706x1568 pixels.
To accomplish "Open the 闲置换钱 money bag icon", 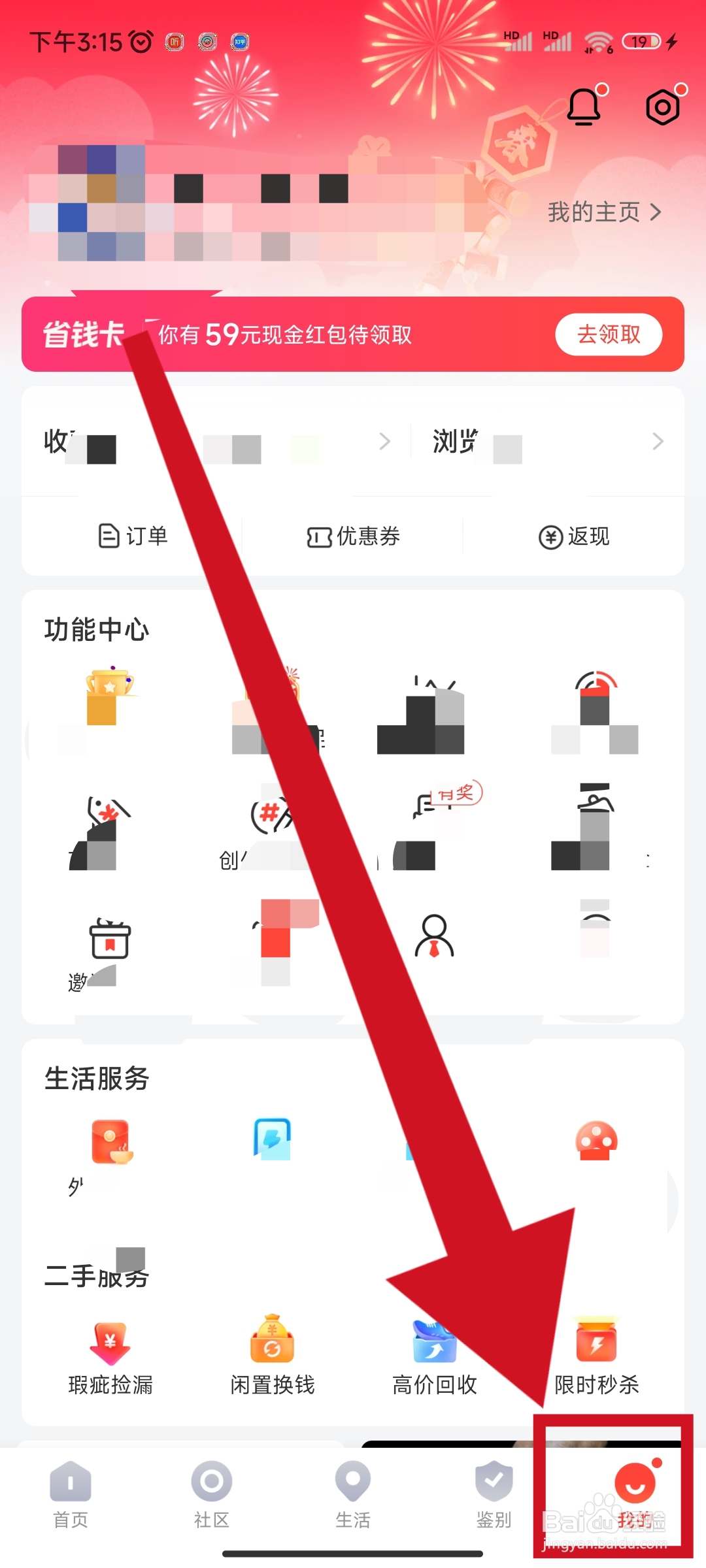I will point(271,1343).
